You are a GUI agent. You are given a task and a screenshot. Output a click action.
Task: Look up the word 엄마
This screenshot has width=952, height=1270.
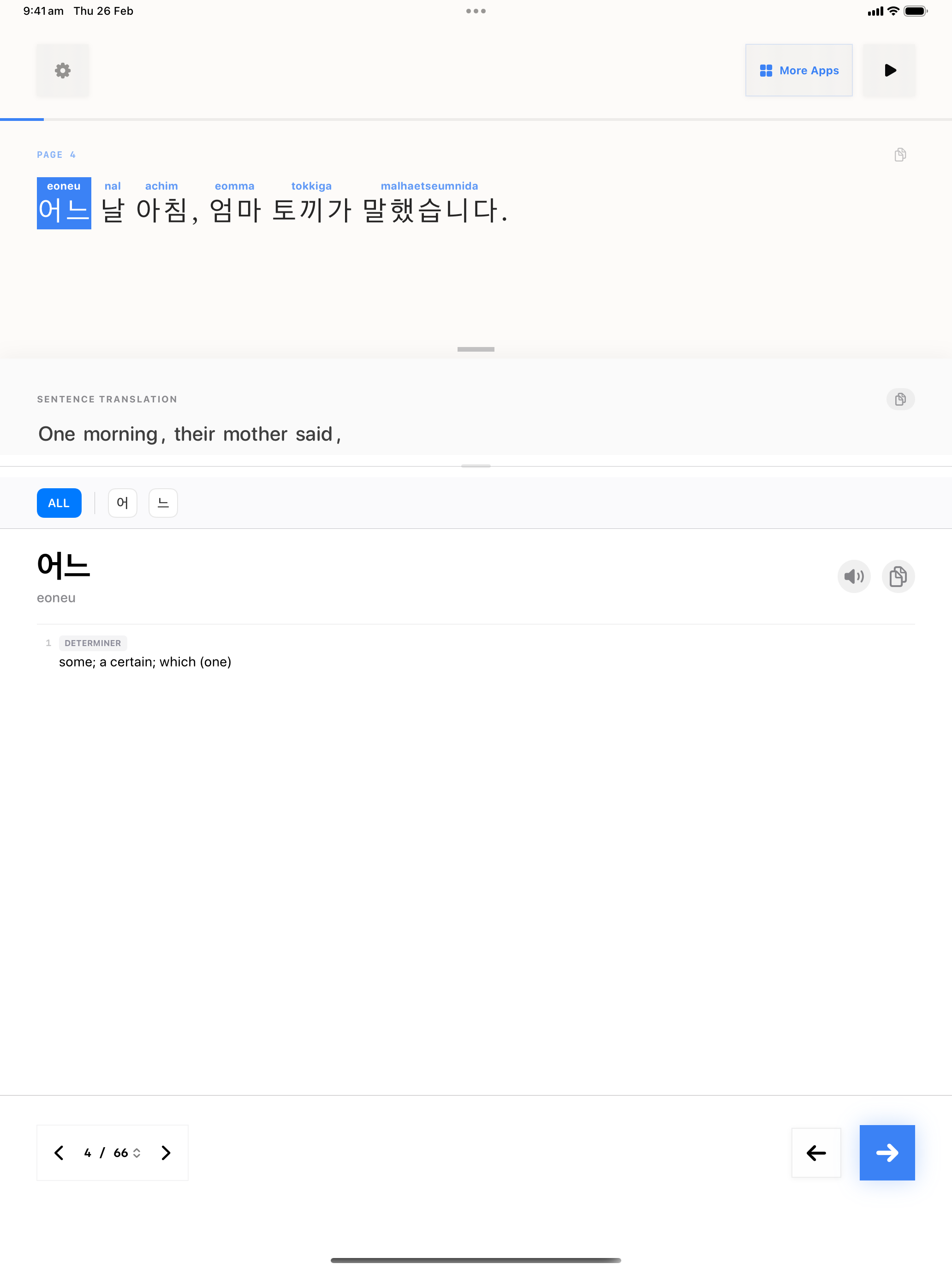(235, 210)
